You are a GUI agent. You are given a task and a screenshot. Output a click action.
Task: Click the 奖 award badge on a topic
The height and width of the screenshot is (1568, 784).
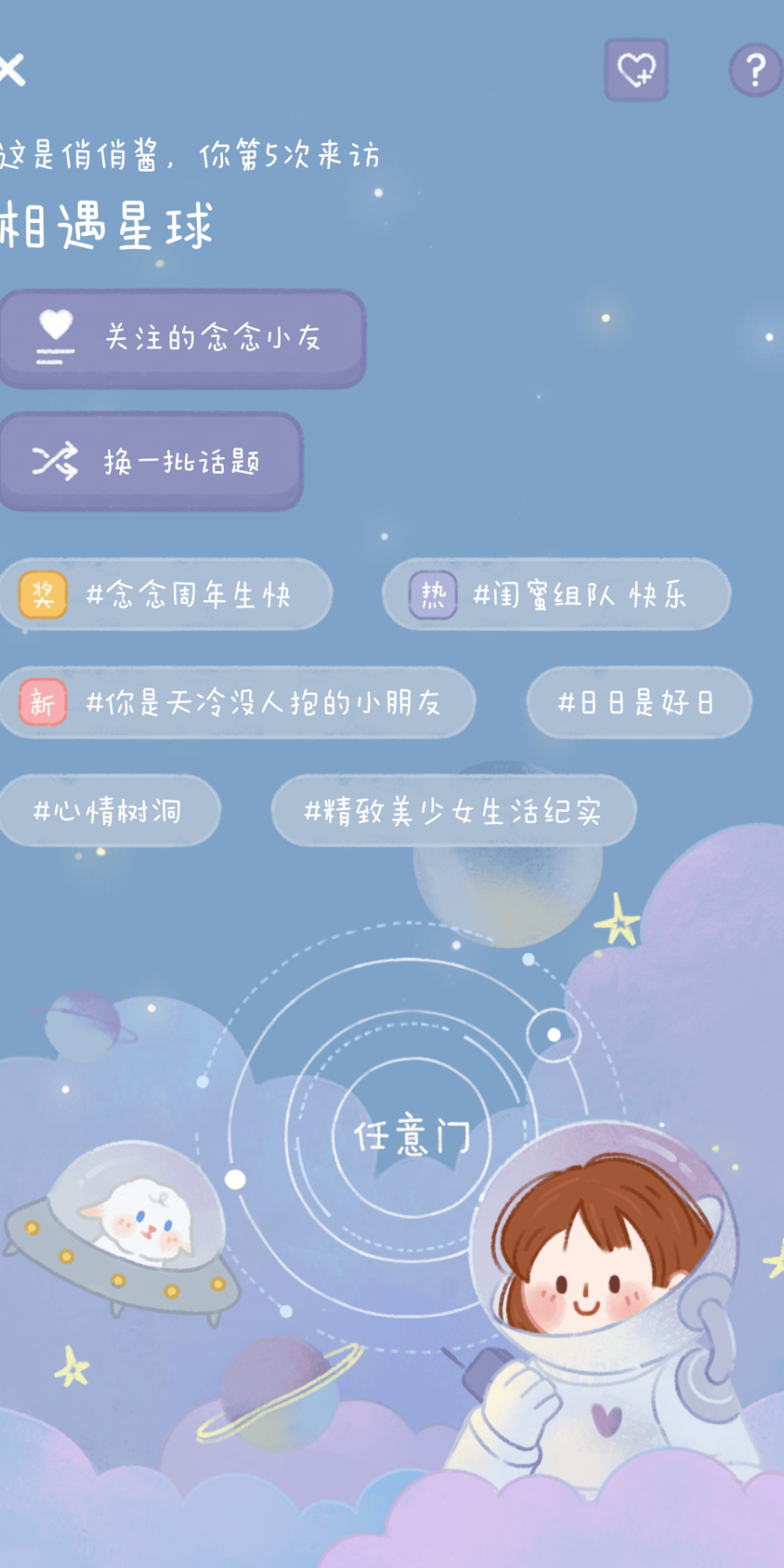coord(40,594)
